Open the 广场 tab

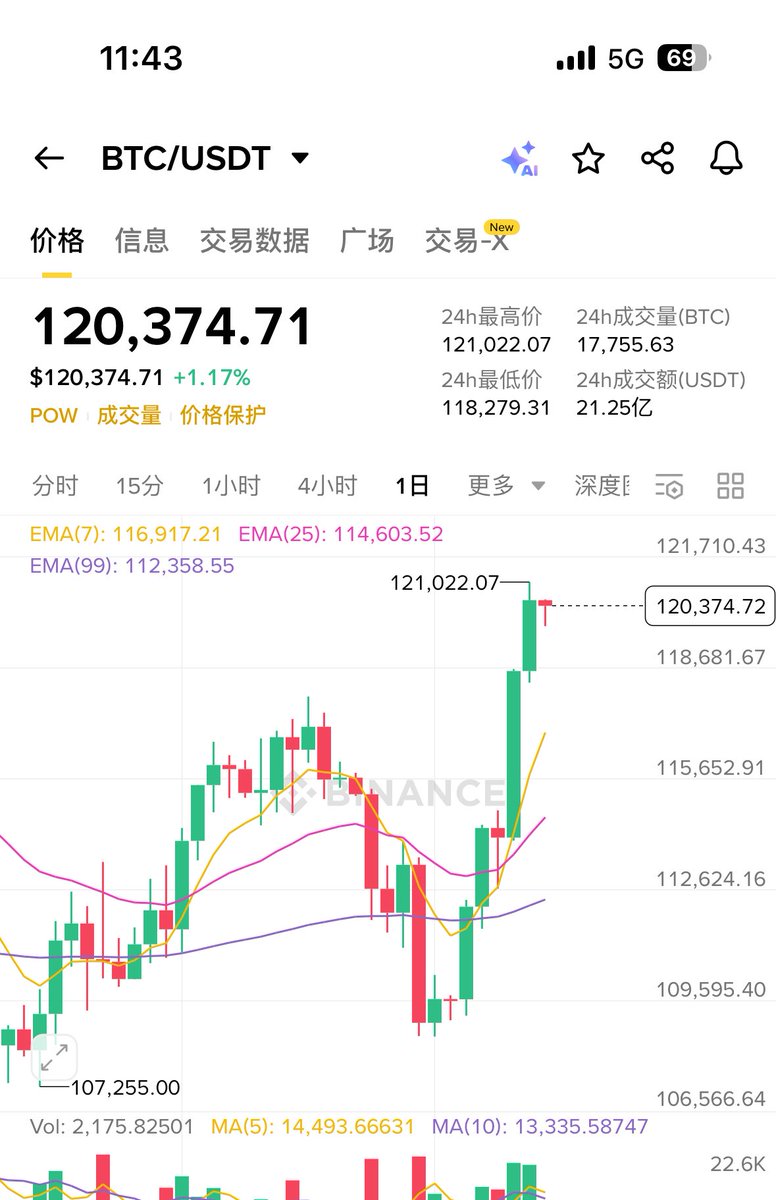[x=367, y=240]
